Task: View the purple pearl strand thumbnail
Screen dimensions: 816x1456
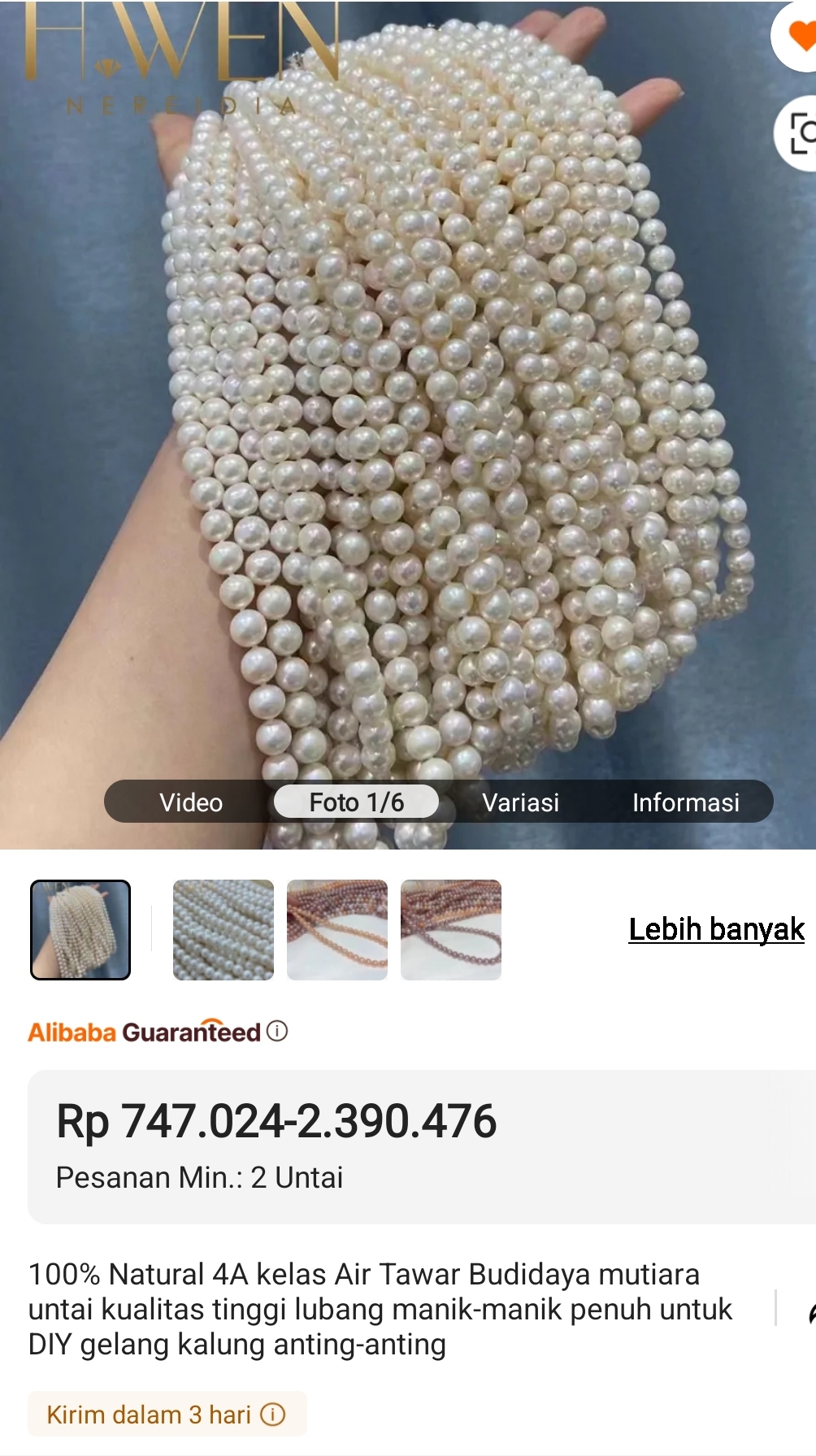Action: coord(451,929)
